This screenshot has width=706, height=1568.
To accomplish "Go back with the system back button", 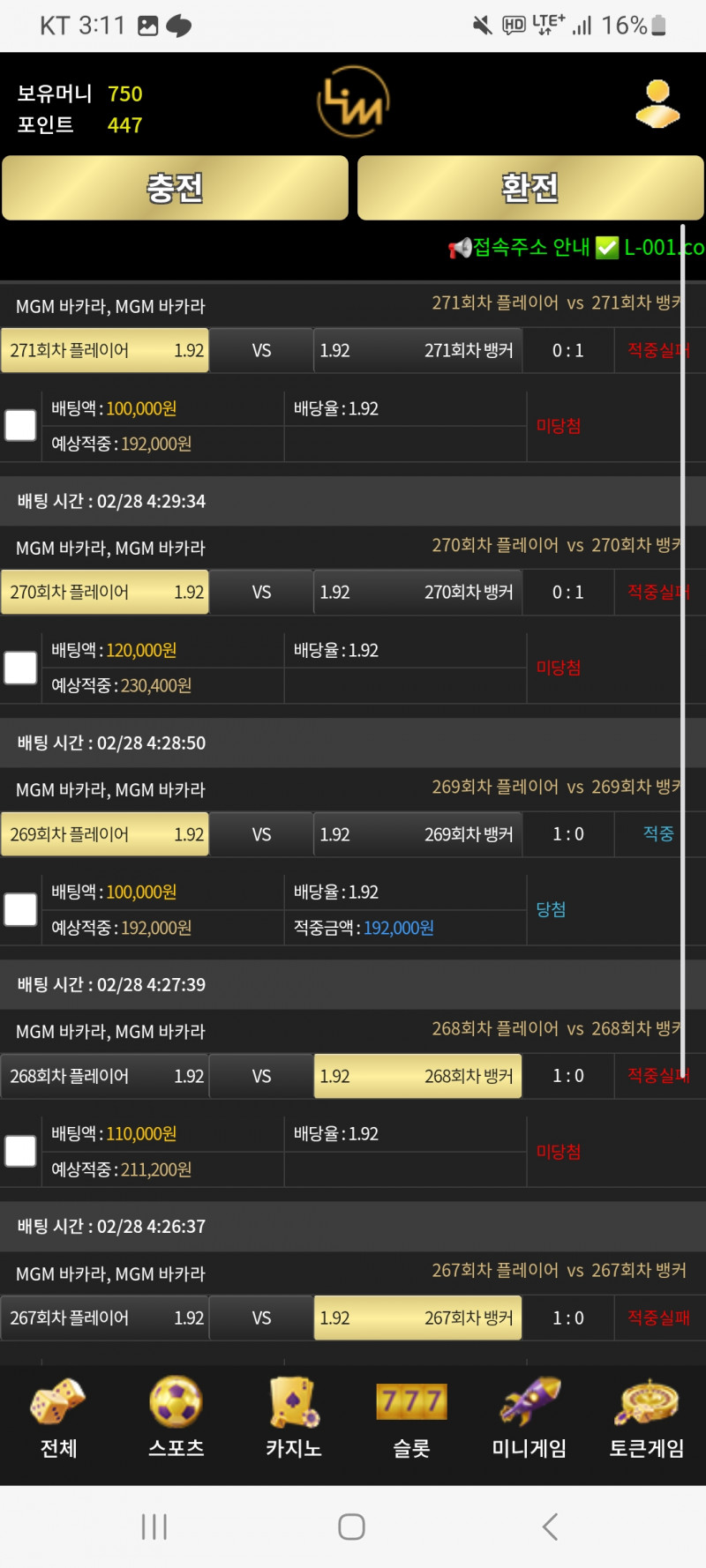I will 550,1527.
